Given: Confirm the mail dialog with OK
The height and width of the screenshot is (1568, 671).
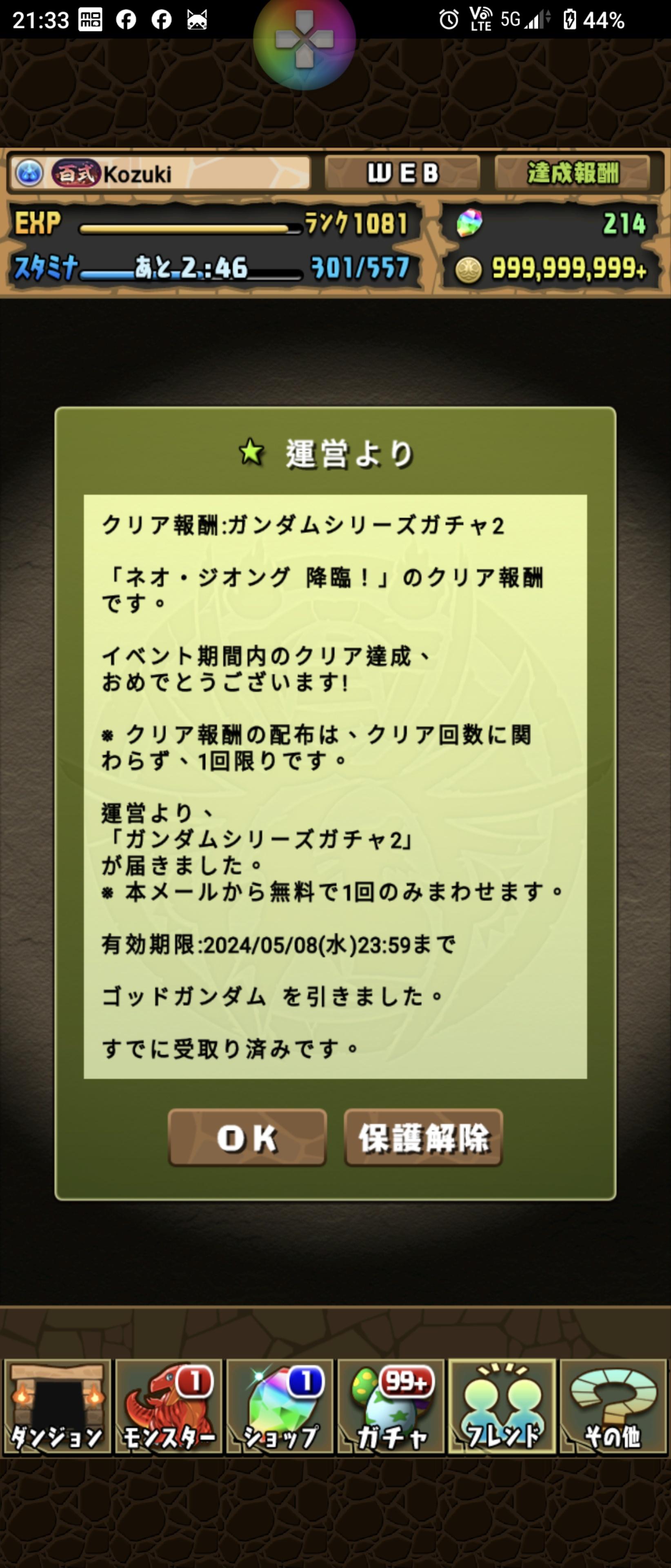Looking at the screenshot, I should click(x=247, y=1138).
